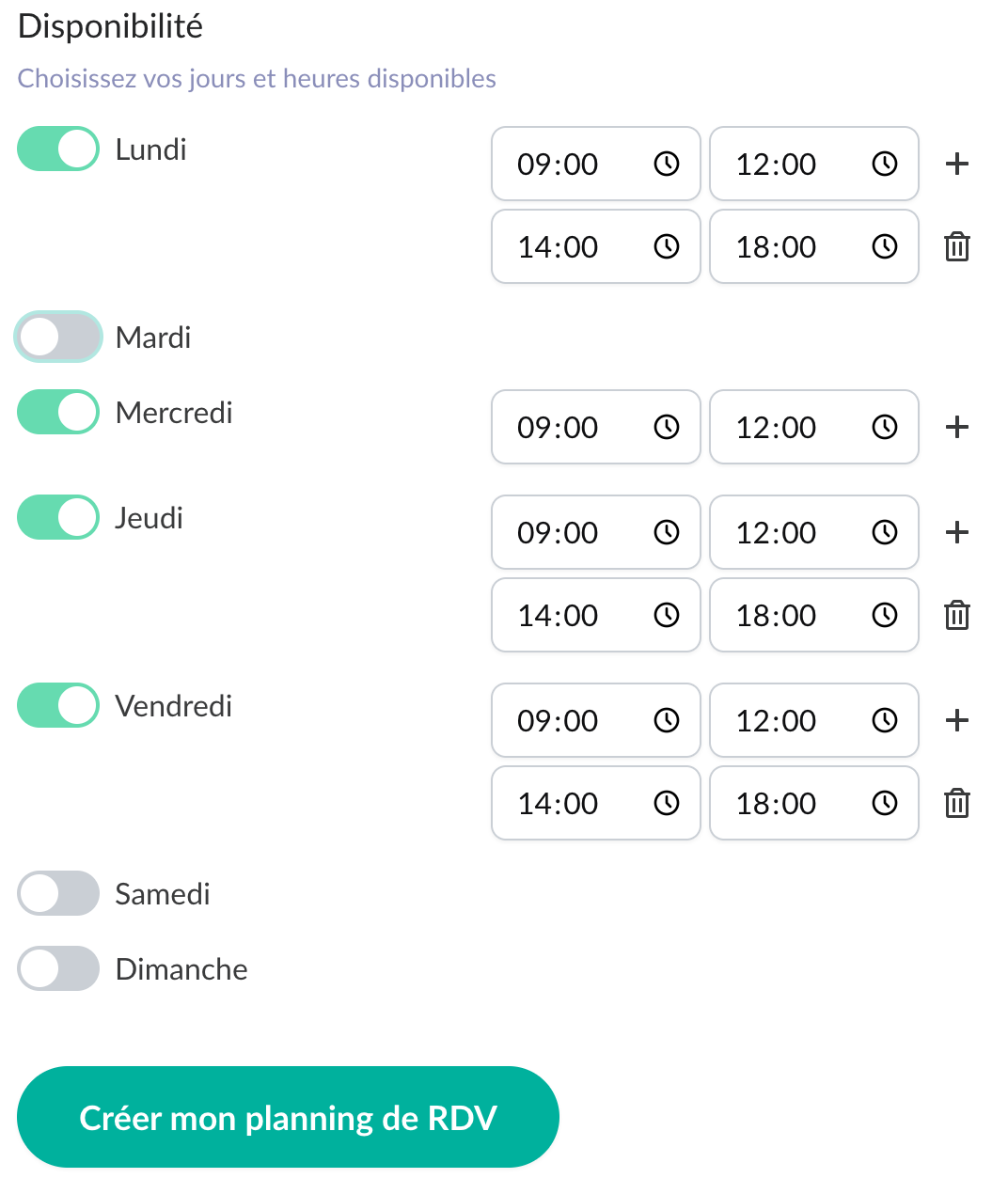Image resolution: width=1008 pixels, height=1194 pixels.
Task: Change Mercredi's 12:00 end time
Action: pyautogui.click(x=792, y=428)
